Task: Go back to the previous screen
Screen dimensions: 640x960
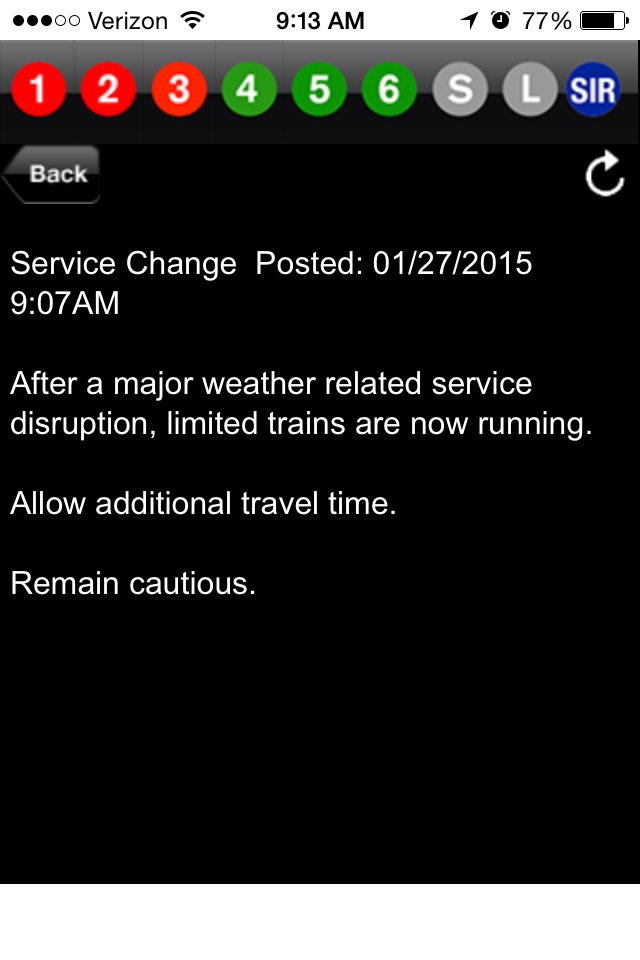Action: pos(52,175)
